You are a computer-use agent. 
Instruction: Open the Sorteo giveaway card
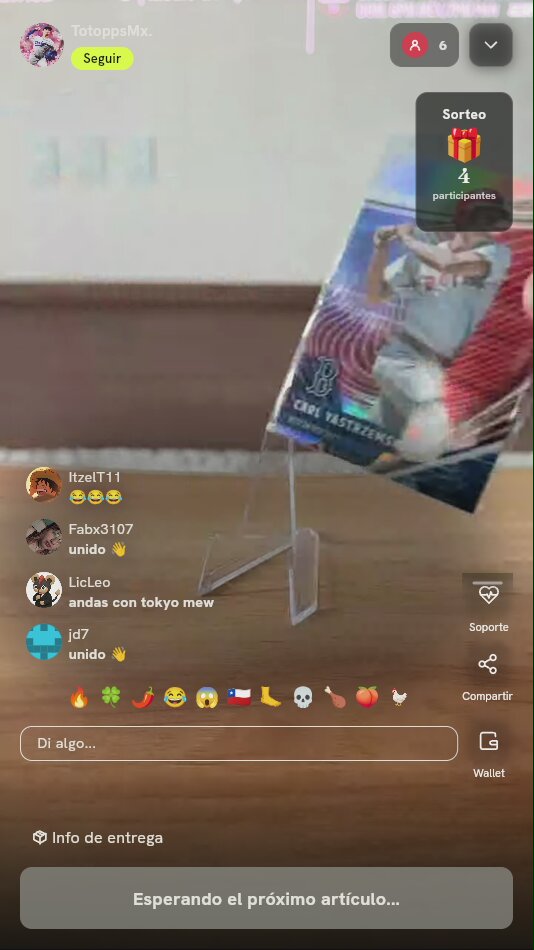pos(464,161)
